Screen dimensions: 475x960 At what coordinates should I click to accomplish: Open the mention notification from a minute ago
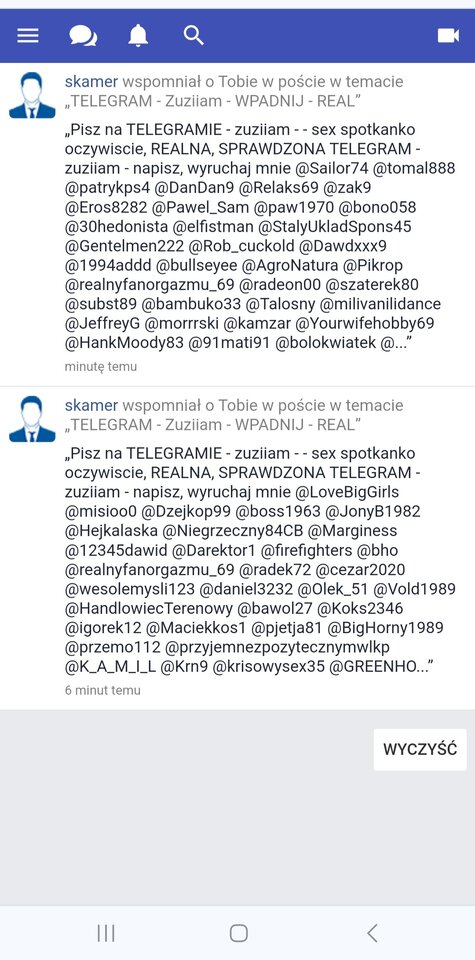coord(238,223)
